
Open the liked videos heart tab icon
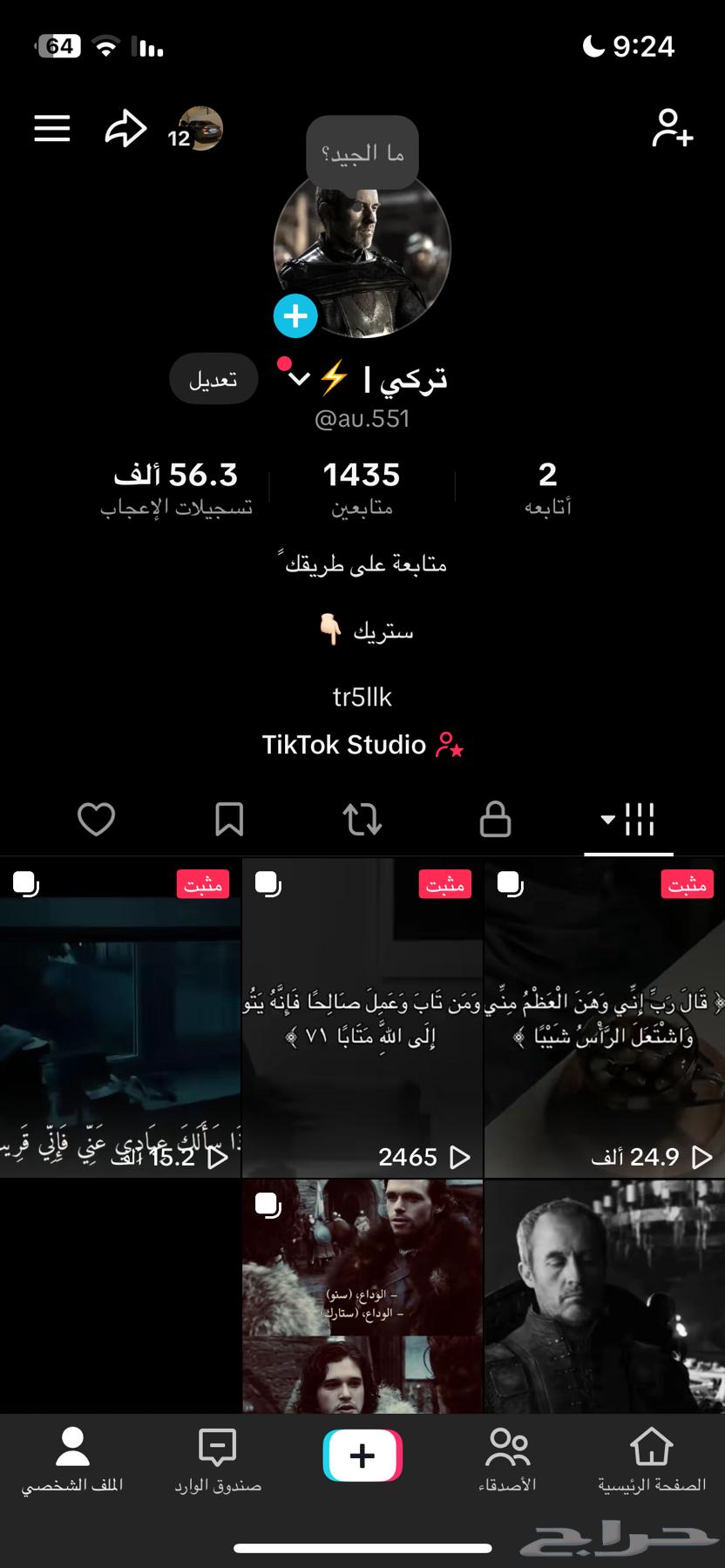click(x=96, y=819)
